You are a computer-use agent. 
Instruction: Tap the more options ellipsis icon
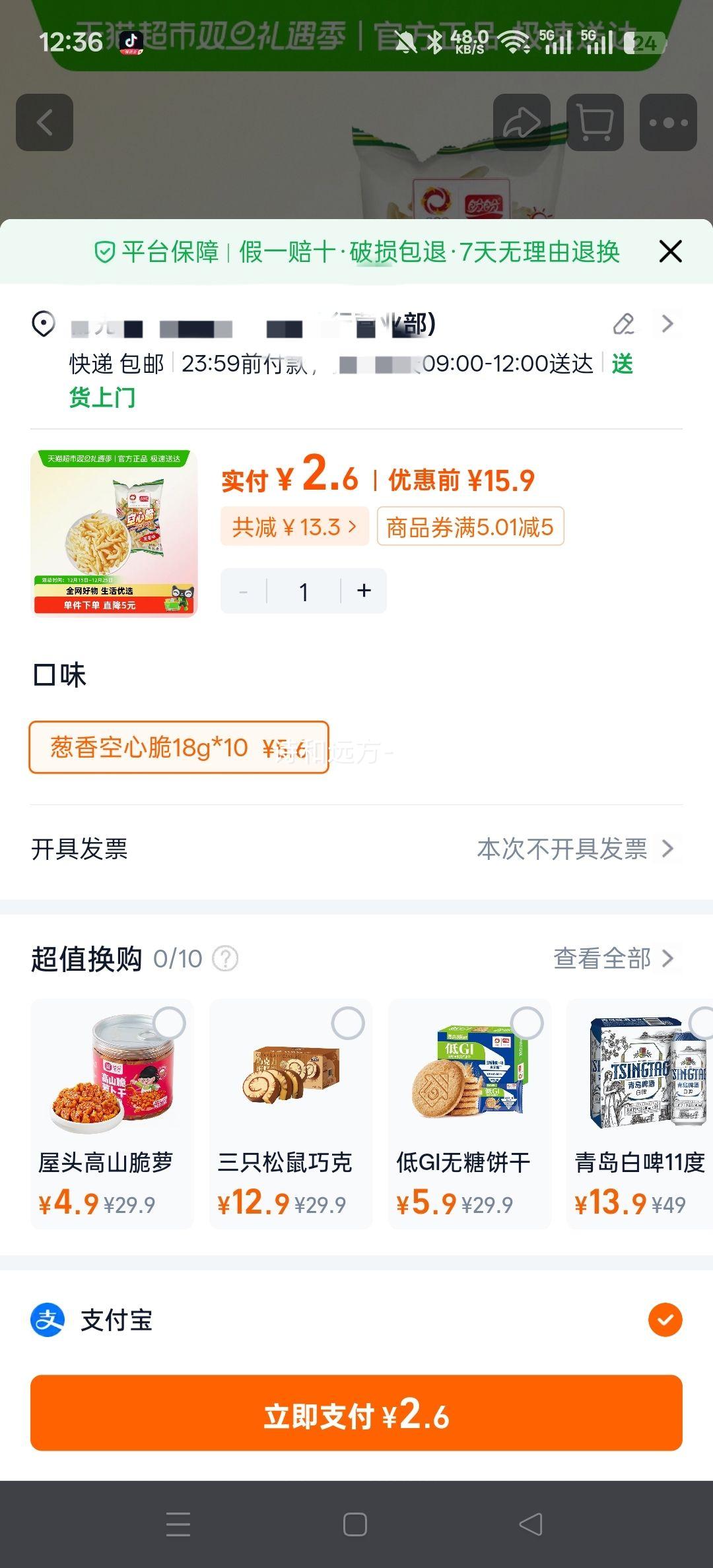669,123
